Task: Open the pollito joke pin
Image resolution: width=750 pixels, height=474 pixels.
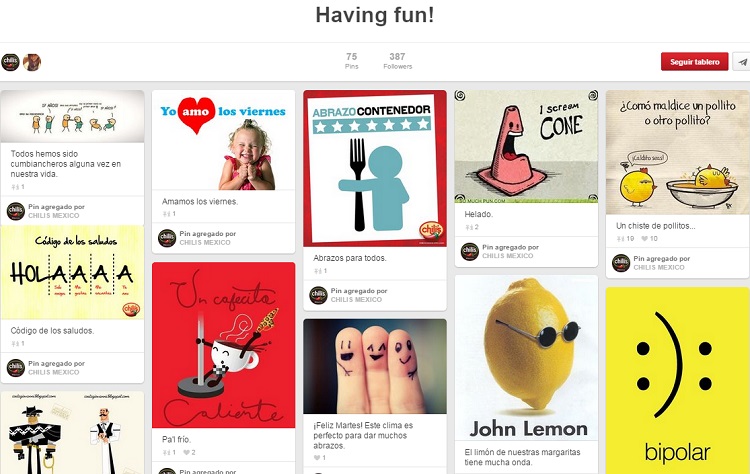Action: coord(677,151)
